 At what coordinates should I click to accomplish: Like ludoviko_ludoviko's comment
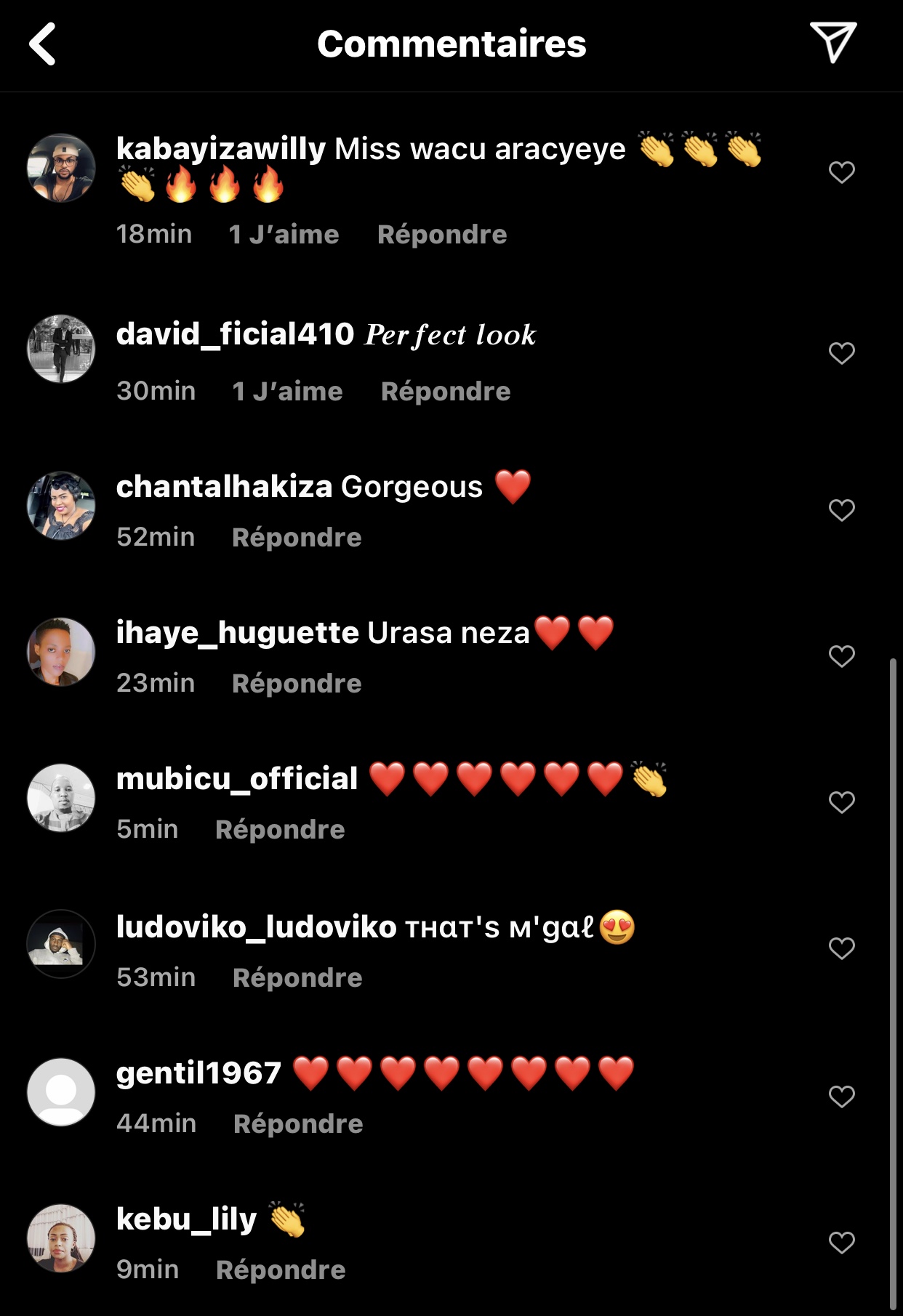click(841, 948)
